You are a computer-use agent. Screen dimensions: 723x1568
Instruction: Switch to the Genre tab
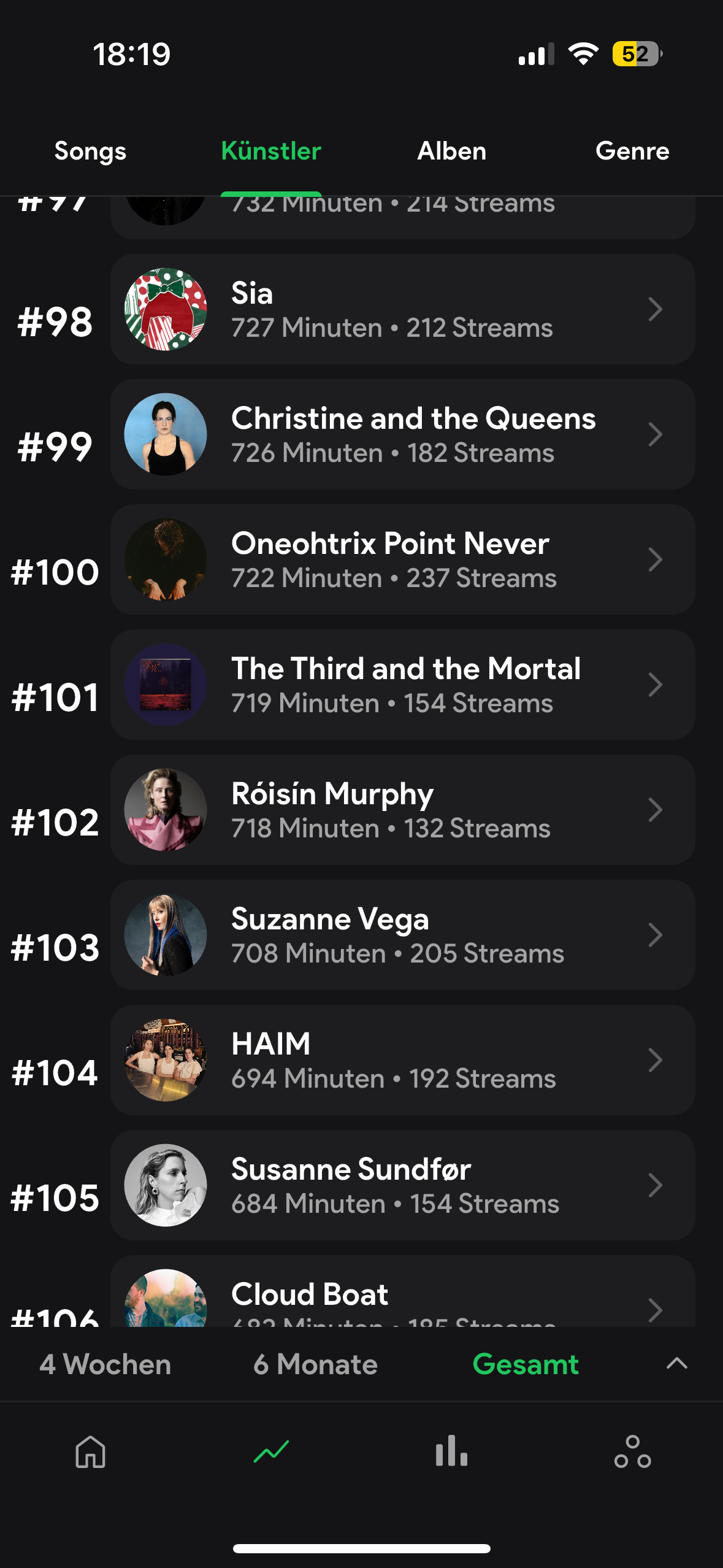pos(632,151)
